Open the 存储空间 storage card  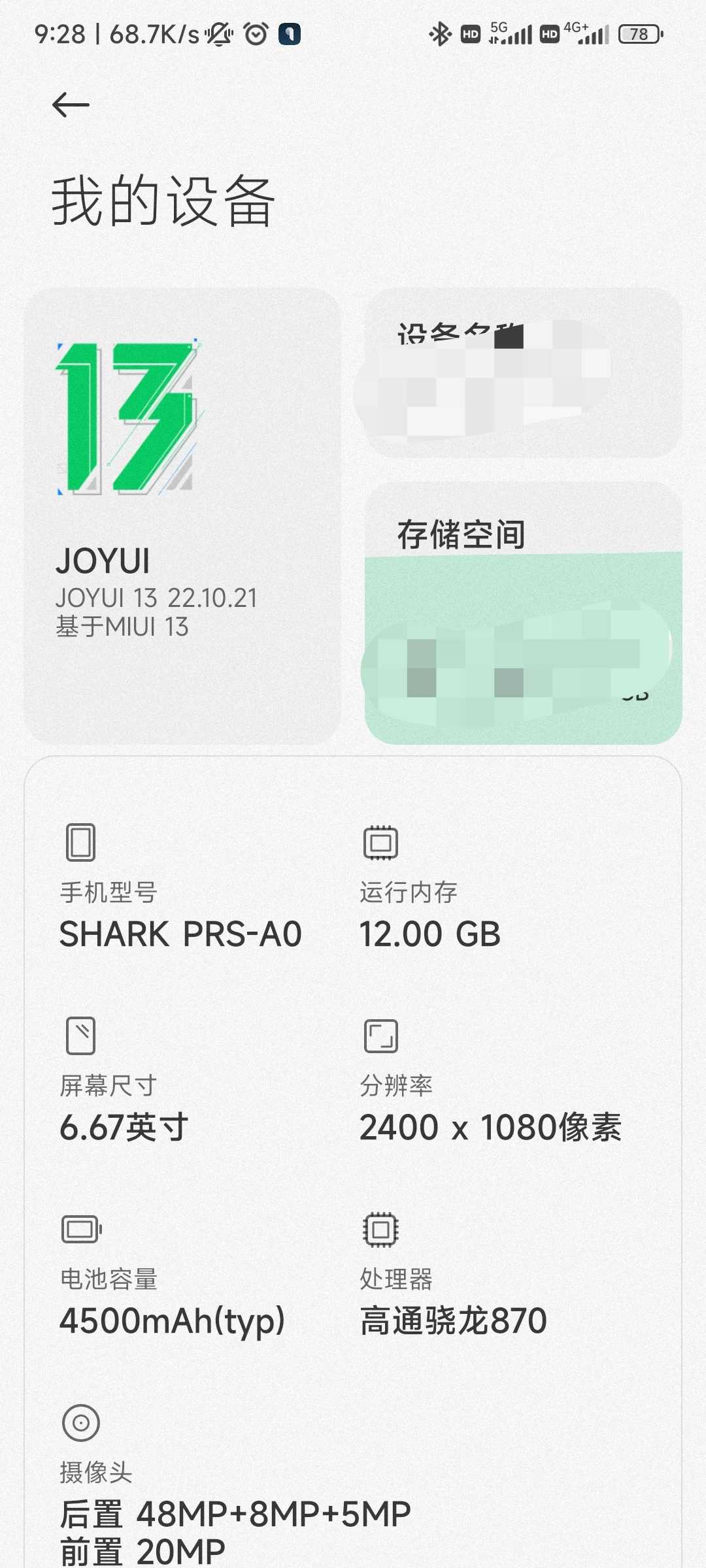pos(524,613)
